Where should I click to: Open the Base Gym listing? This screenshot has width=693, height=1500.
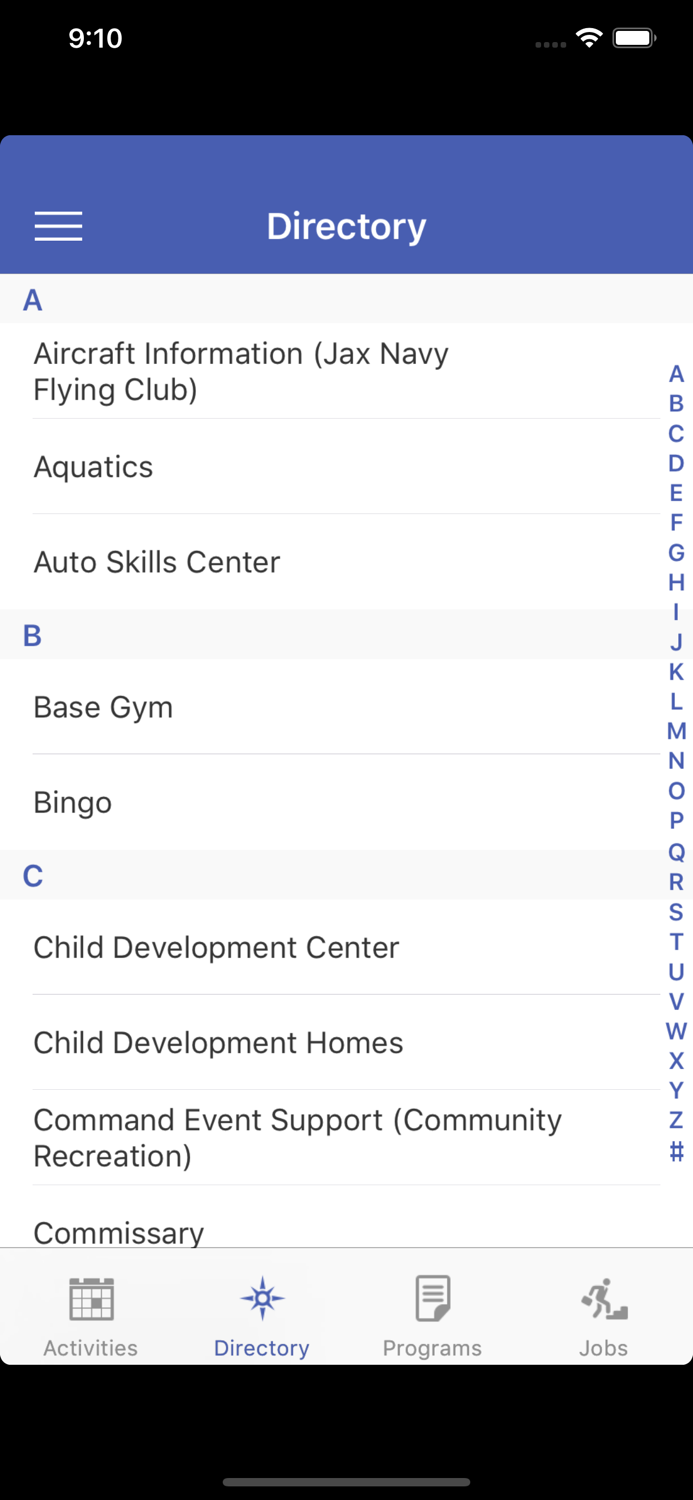104,707
